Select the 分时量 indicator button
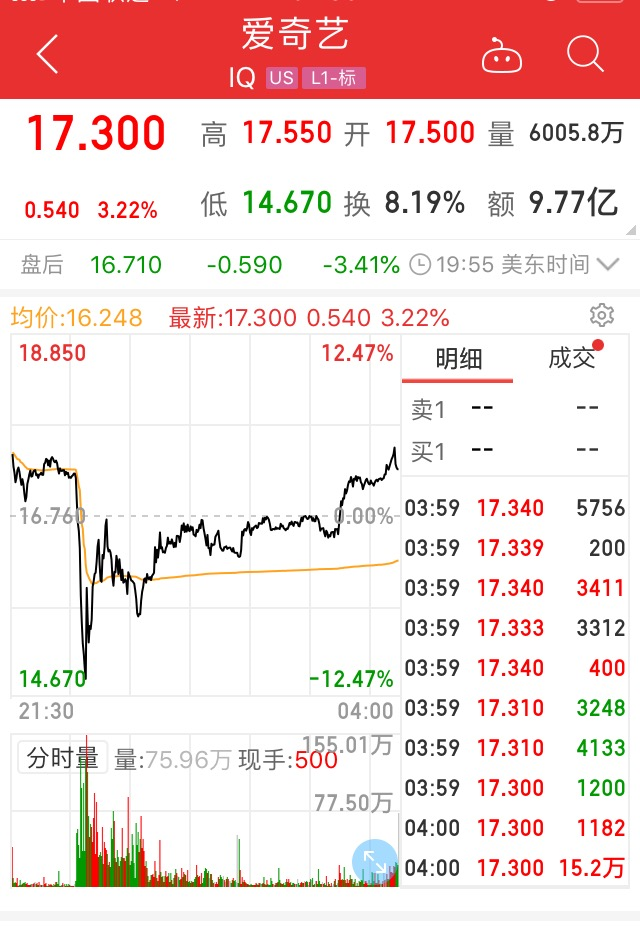 pyautogui.click(x=62, y=758)
